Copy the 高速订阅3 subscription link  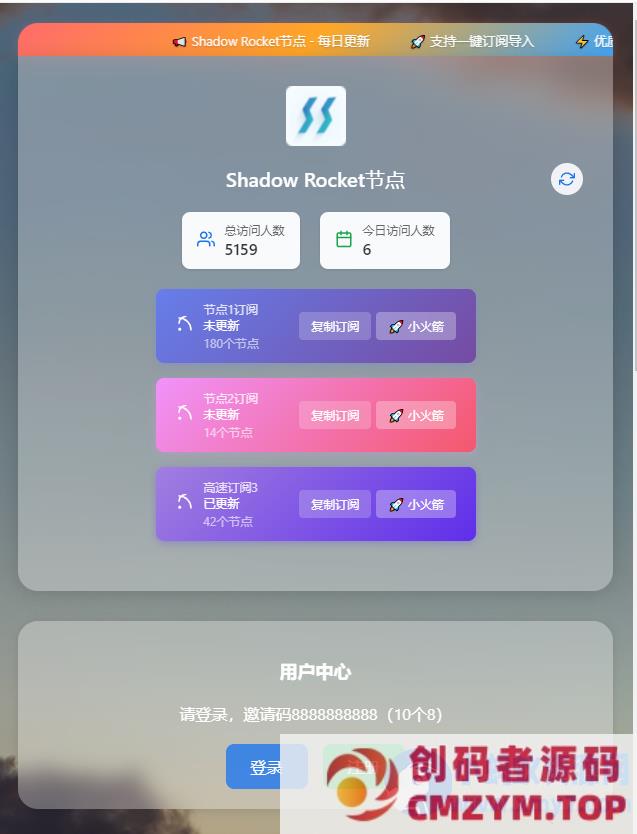[334, 504]
